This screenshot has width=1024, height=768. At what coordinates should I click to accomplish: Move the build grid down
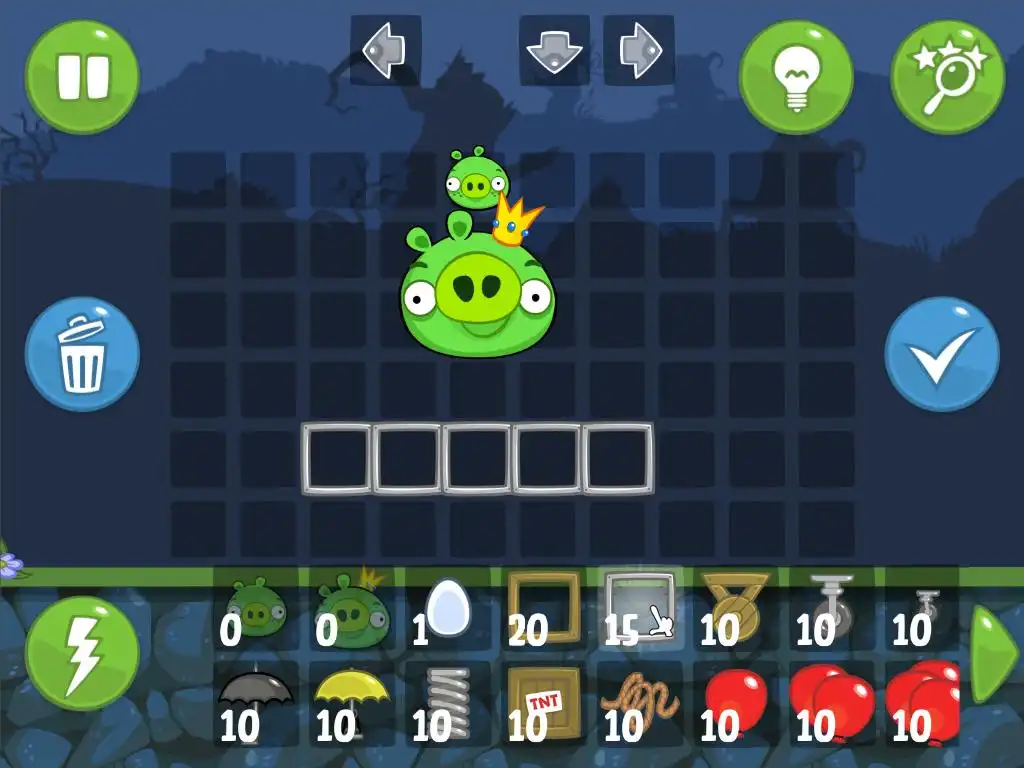pyautogui.click(x=553, y=50)
